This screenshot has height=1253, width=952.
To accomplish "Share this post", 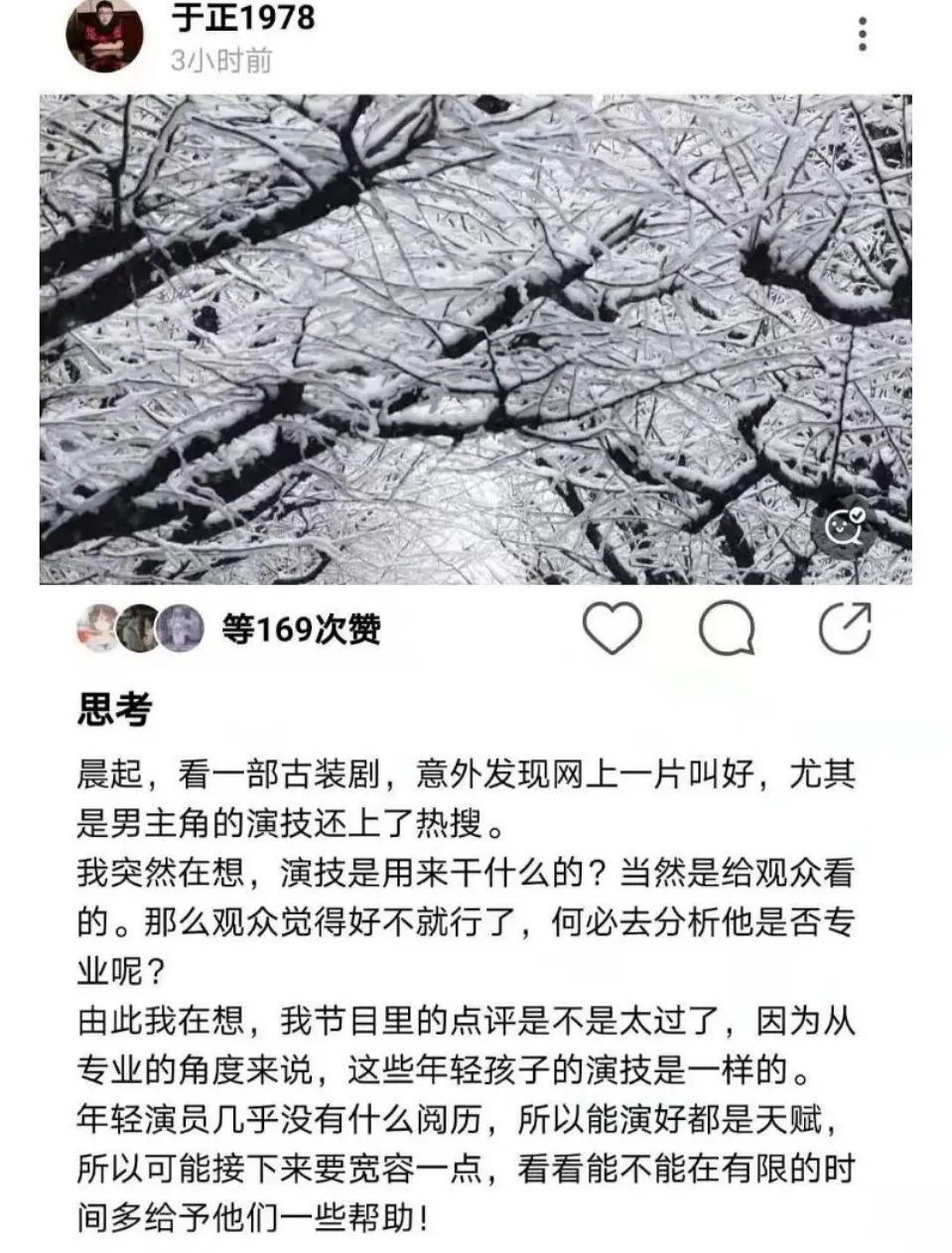I will [844, 627].
